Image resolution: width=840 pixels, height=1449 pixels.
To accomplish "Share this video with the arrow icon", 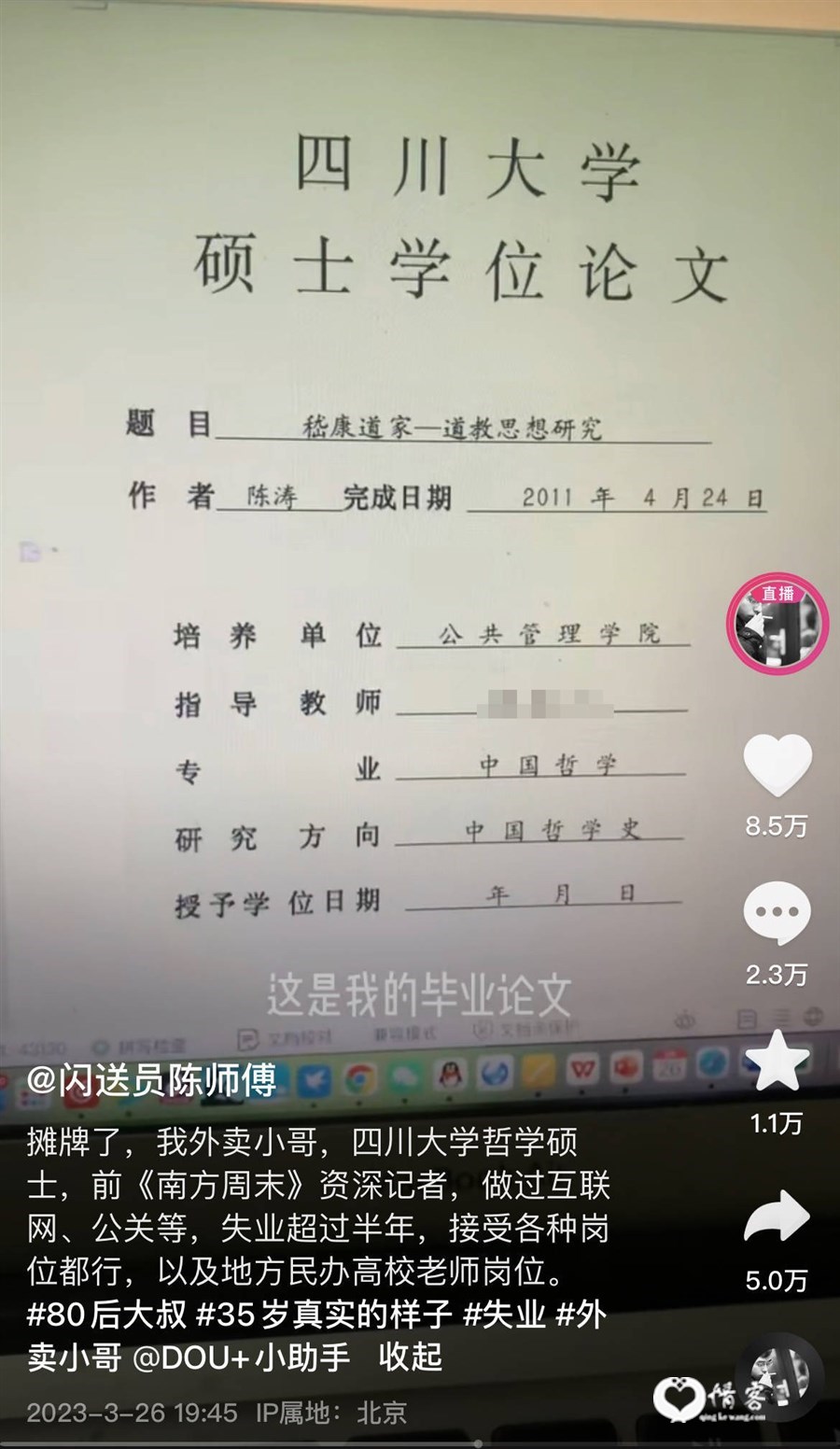I will [x=777, y=1217].
